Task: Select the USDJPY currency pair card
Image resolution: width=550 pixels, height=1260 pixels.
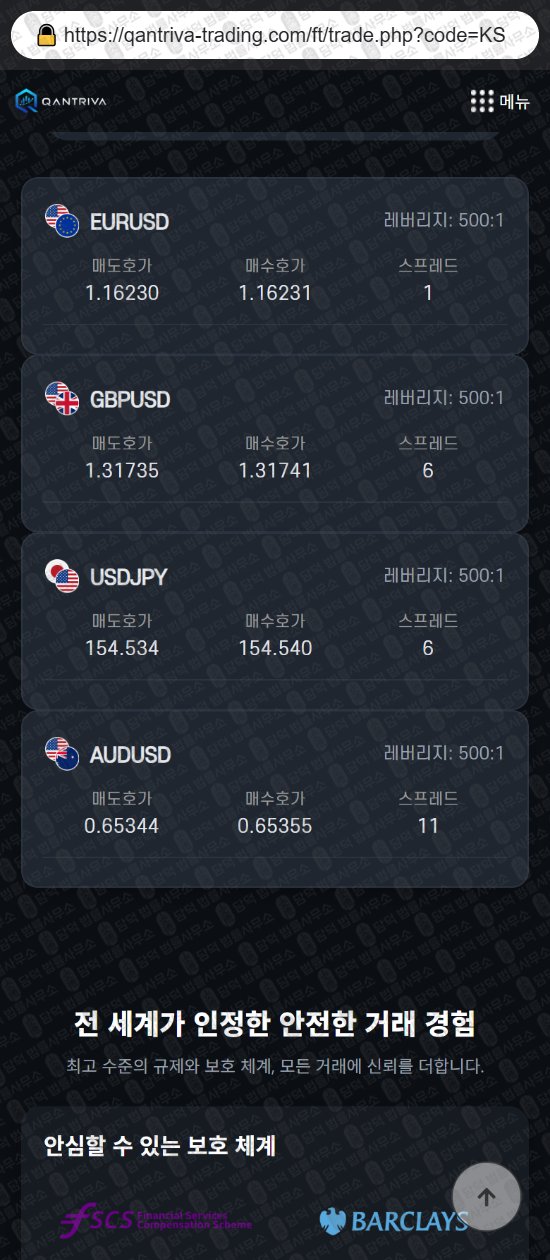Action: [x=275, y=621]
